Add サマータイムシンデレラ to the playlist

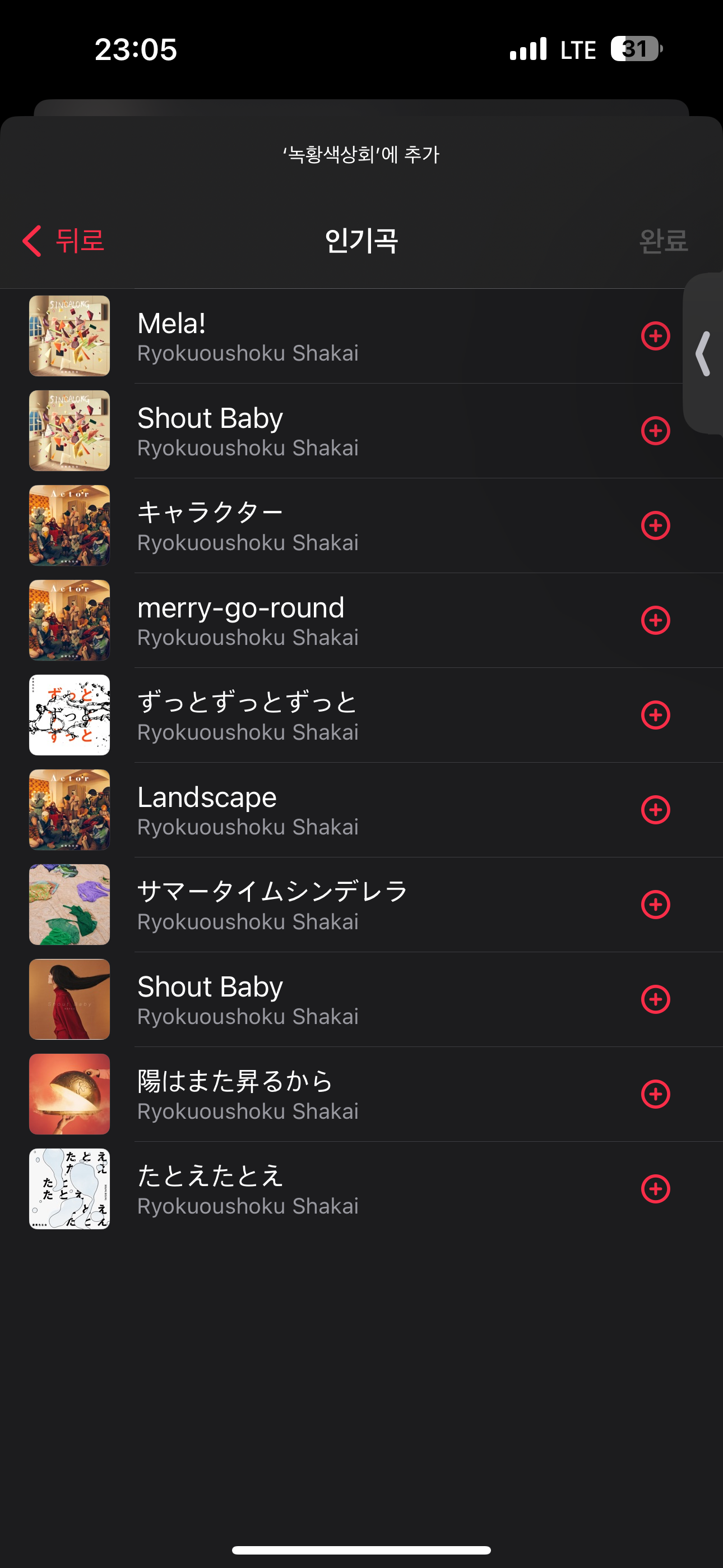point(655,905)
